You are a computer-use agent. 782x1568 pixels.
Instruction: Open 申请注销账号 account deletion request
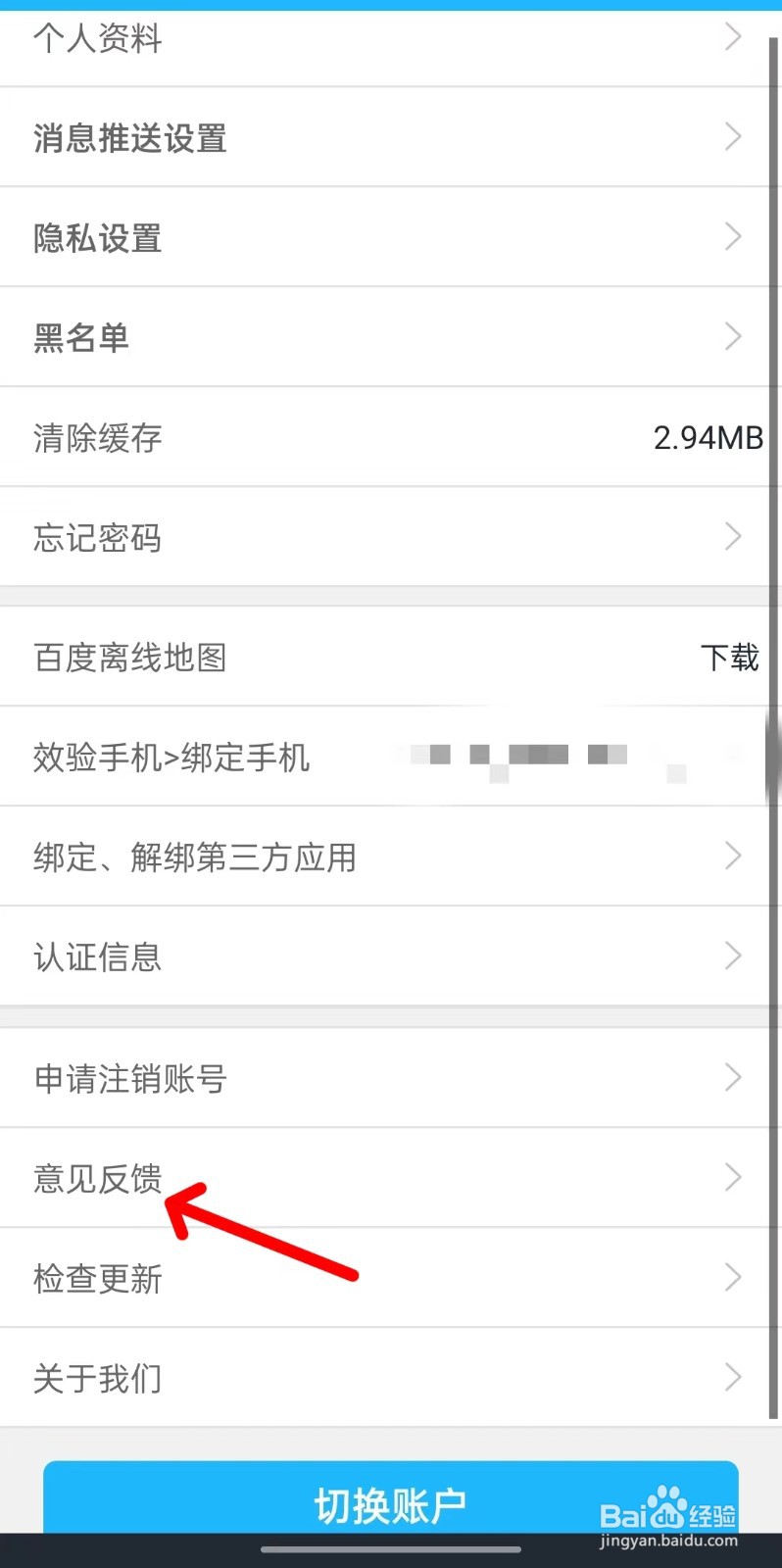(130, 1078)
